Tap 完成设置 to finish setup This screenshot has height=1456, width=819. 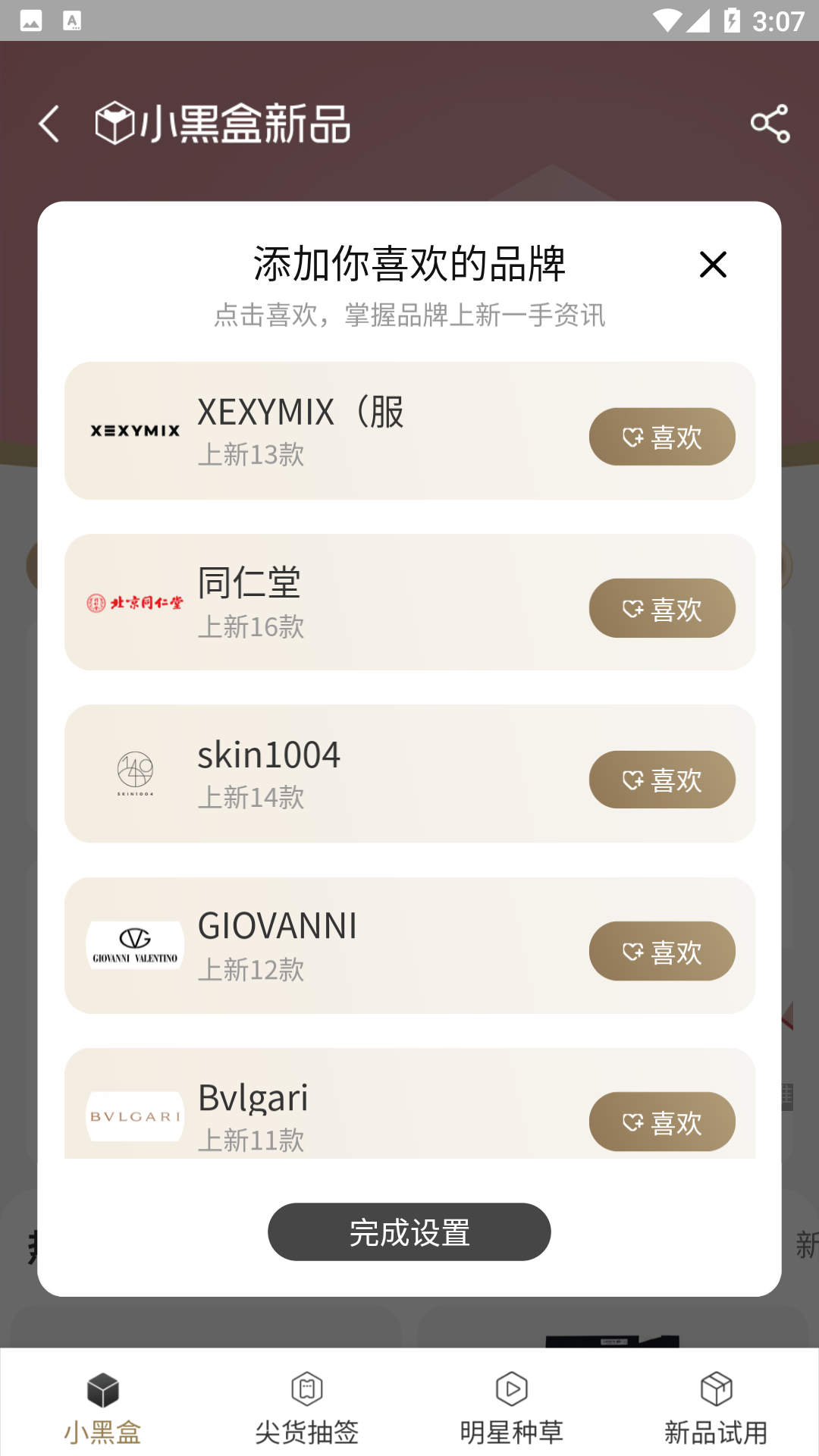pos(409,1232)
